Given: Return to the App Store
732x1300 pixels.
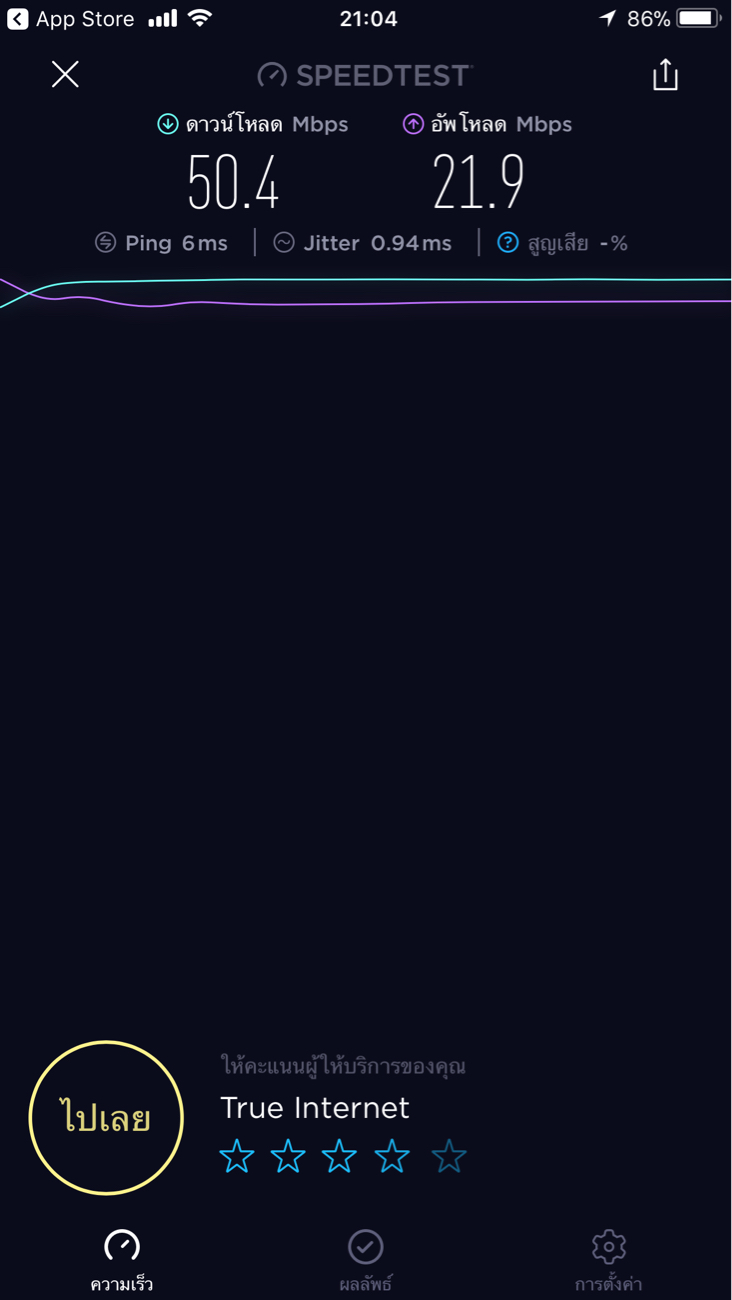Looking at the screenshot, I should coord(70,19).
